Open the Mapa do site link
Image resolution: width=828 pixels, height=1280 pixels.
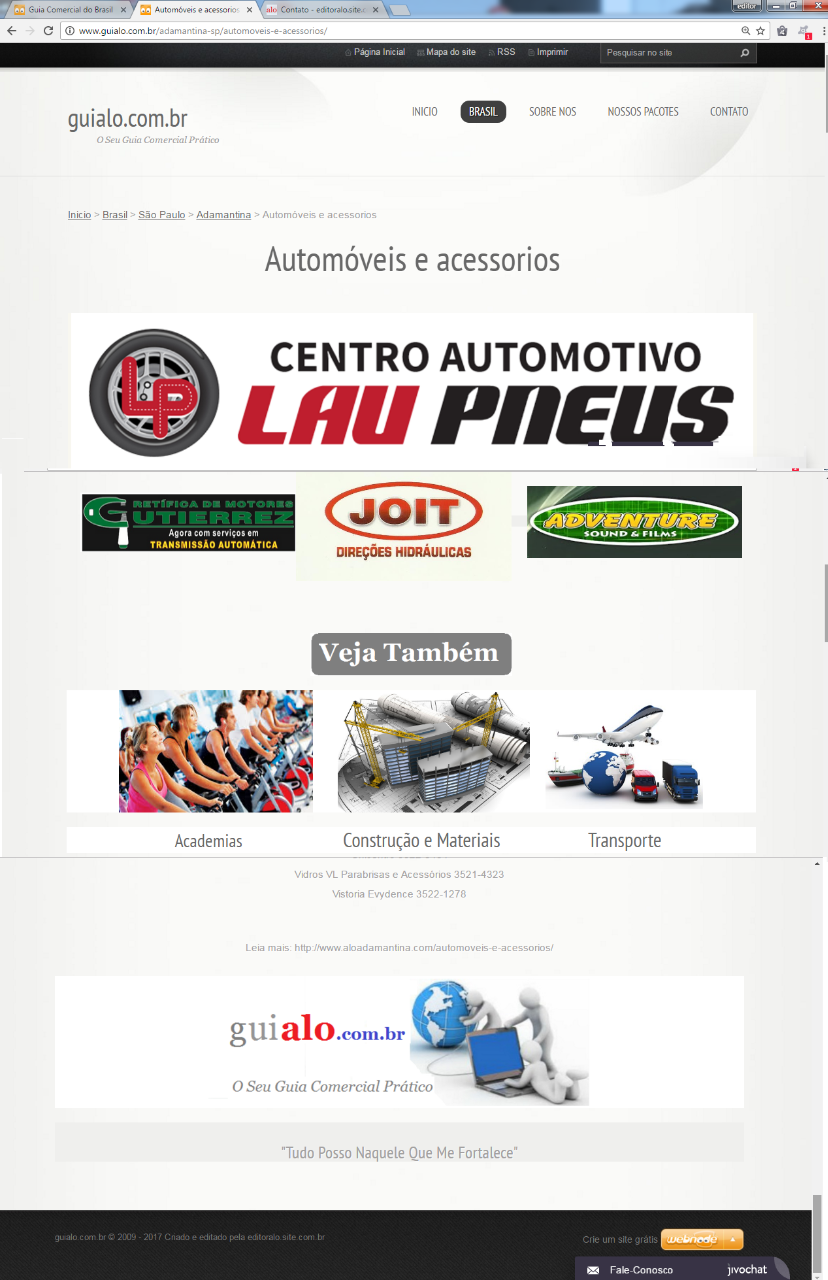tap(450, 52)
